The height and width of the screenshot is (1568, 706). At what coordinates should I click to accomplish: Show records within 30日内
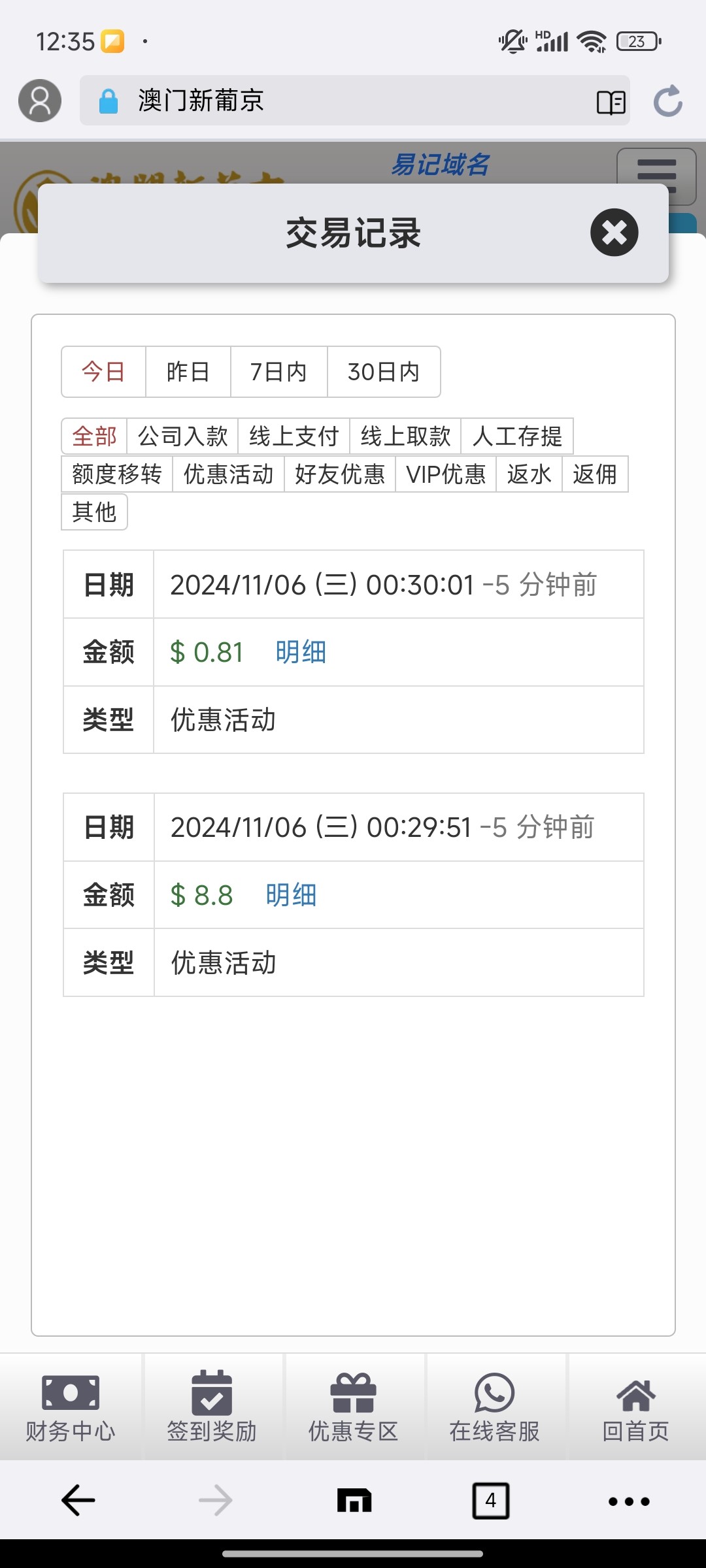[384, 372]
